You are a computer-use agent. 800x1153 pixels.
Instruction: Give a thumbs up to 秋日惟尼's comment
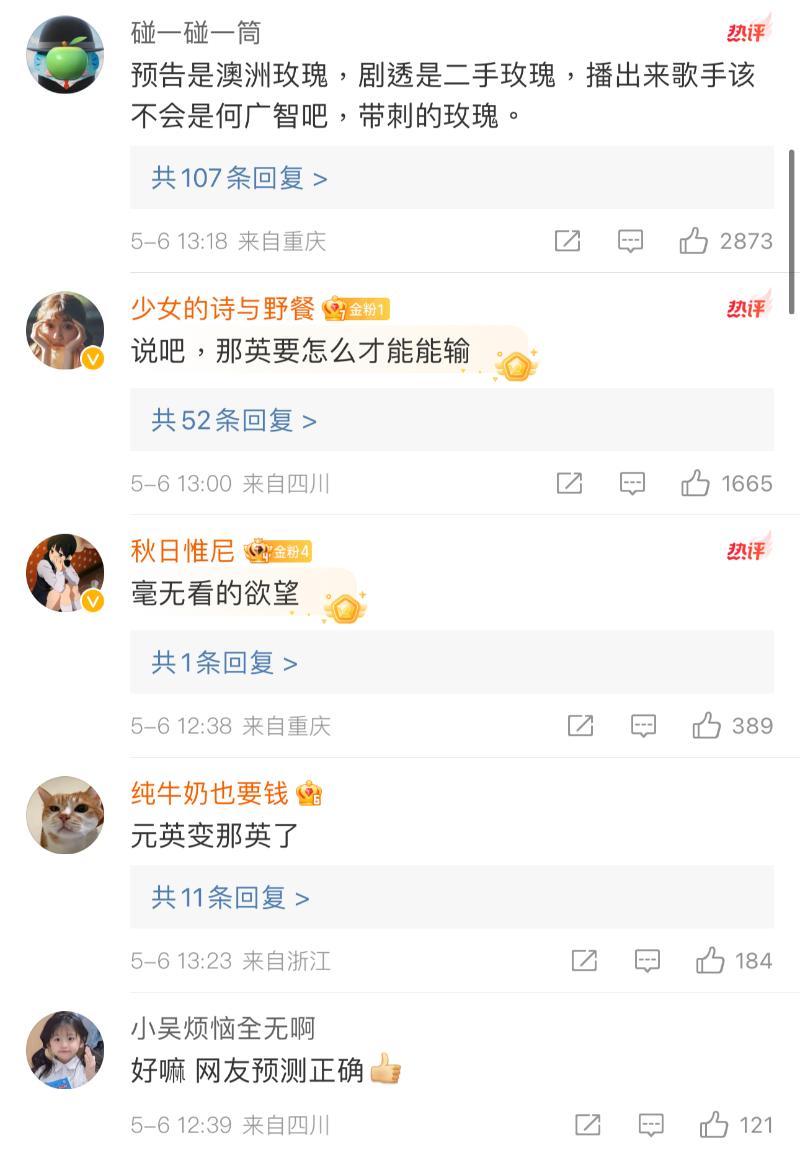707,726
